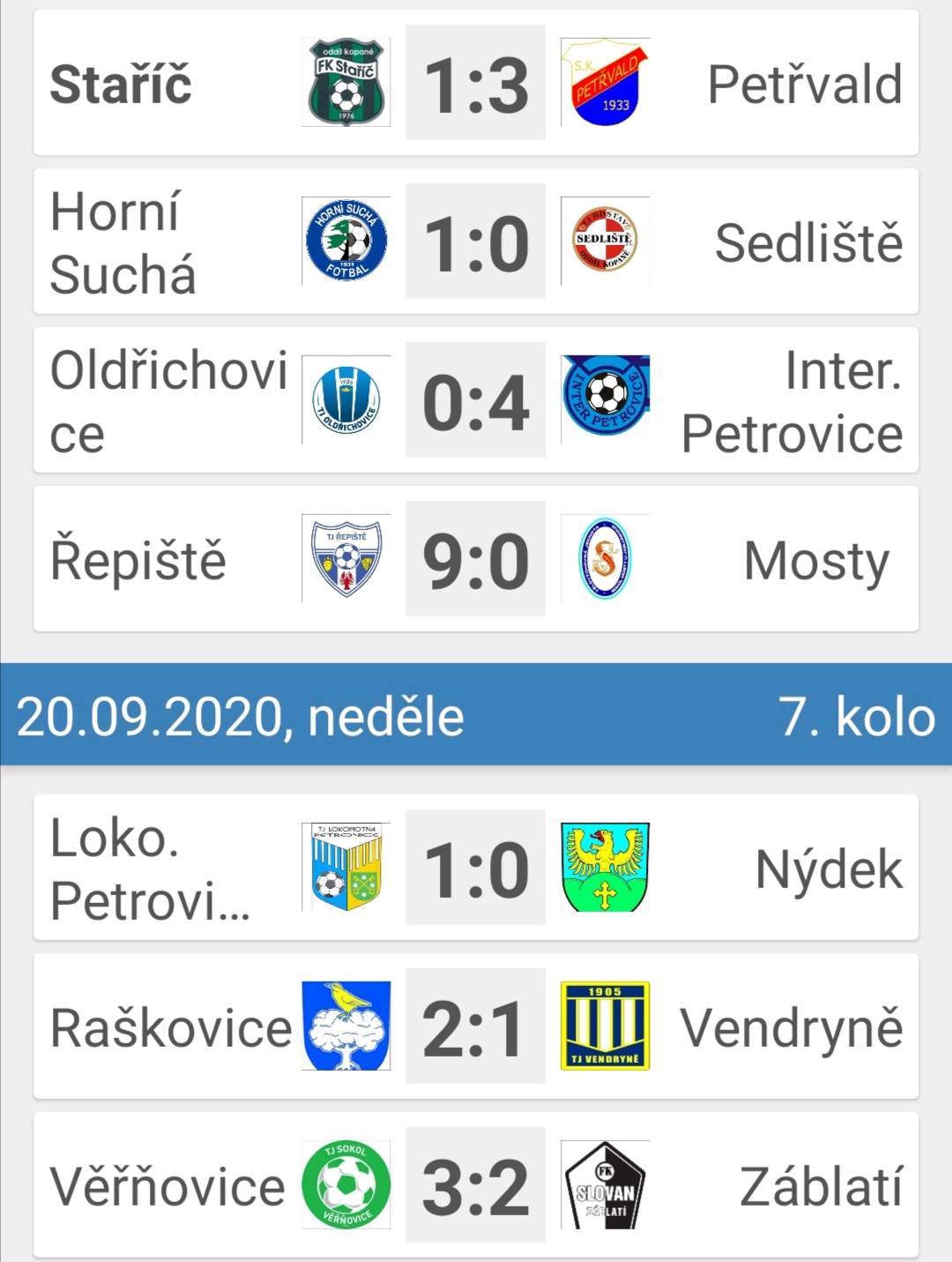Open Řepiště vs Mosty 9:0 match
The height and width of the screenshot is (1262, 952).
(x=476, y=559)
